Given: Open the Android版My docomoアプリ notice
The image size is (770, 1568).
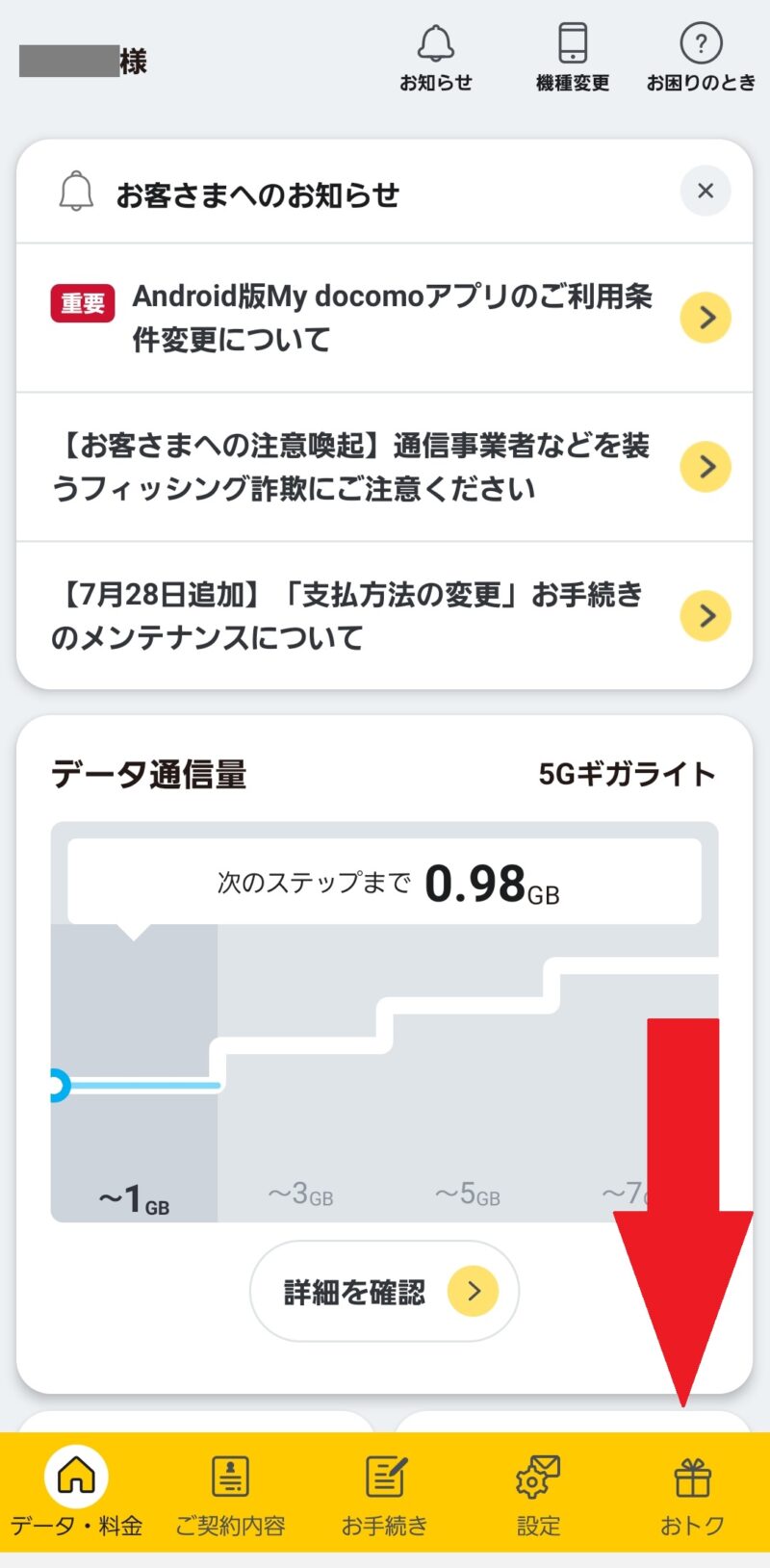Looking at the screenshot, I should tap(384, 318).
